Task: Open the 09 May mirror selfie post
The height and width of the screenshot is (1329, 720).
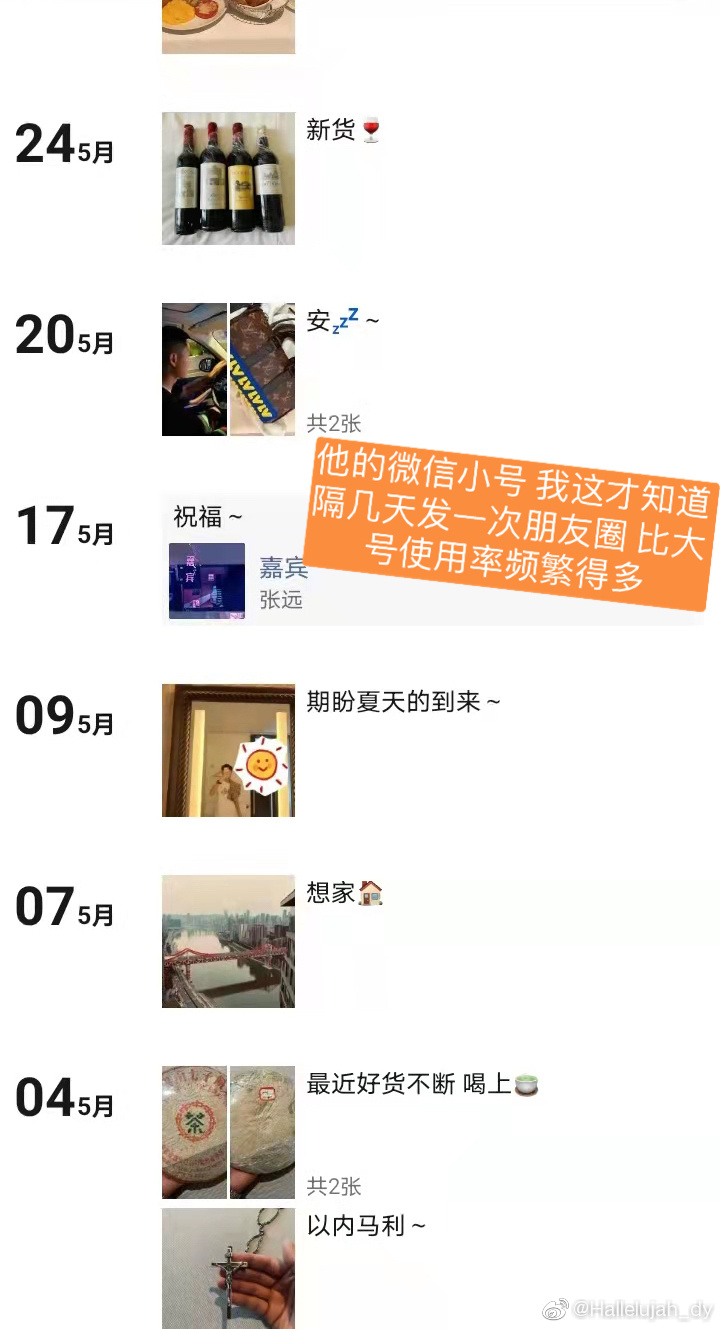Action: point(228,750)
